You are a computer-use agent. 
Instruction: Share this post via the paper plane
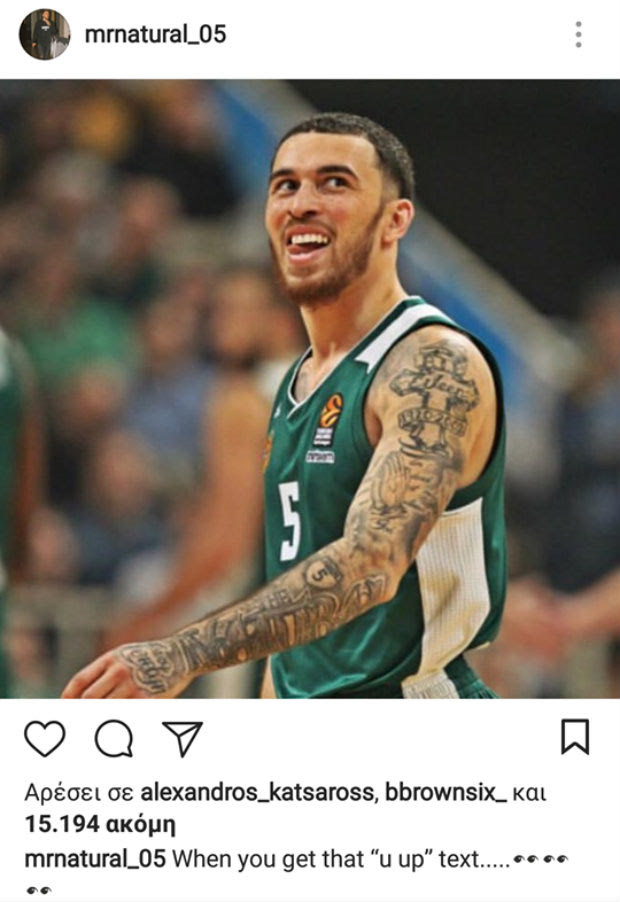pyautogui.click(x=182, y=738)
